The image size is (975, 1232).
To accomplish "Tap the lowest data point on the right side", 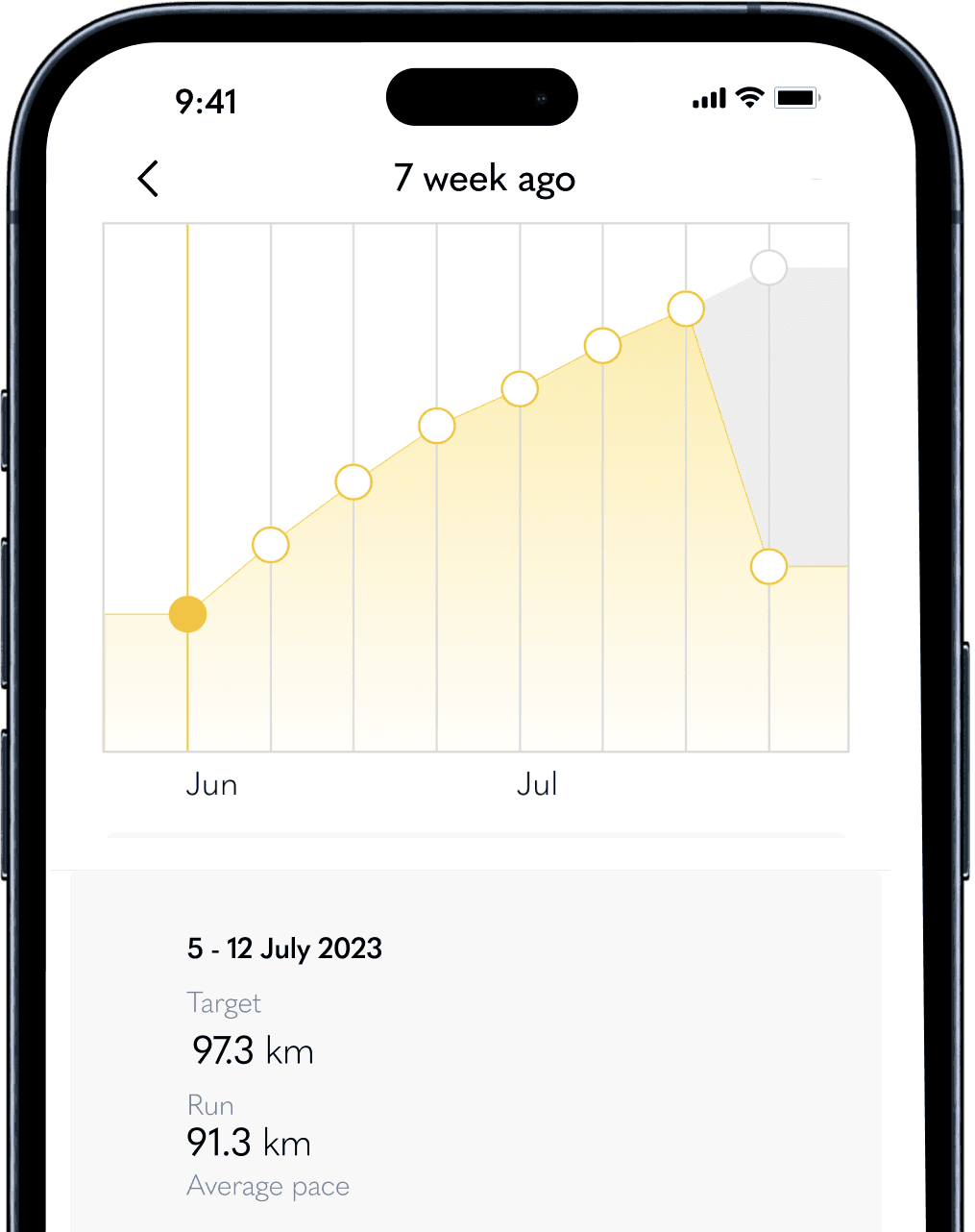I will (x=768, y=567).
